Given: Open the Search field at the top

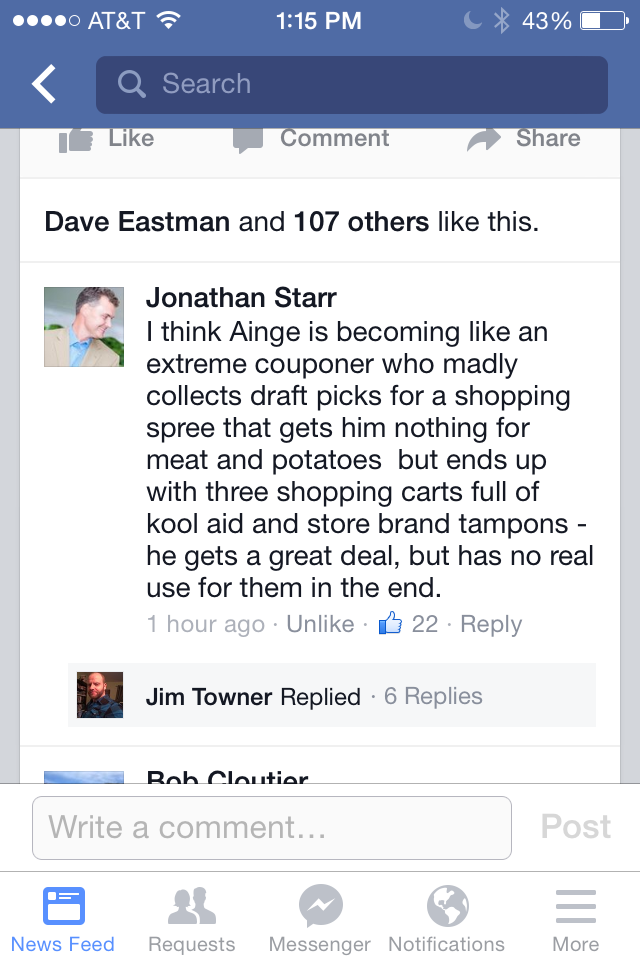Looking at the screenshot, I should click(351, 85).
